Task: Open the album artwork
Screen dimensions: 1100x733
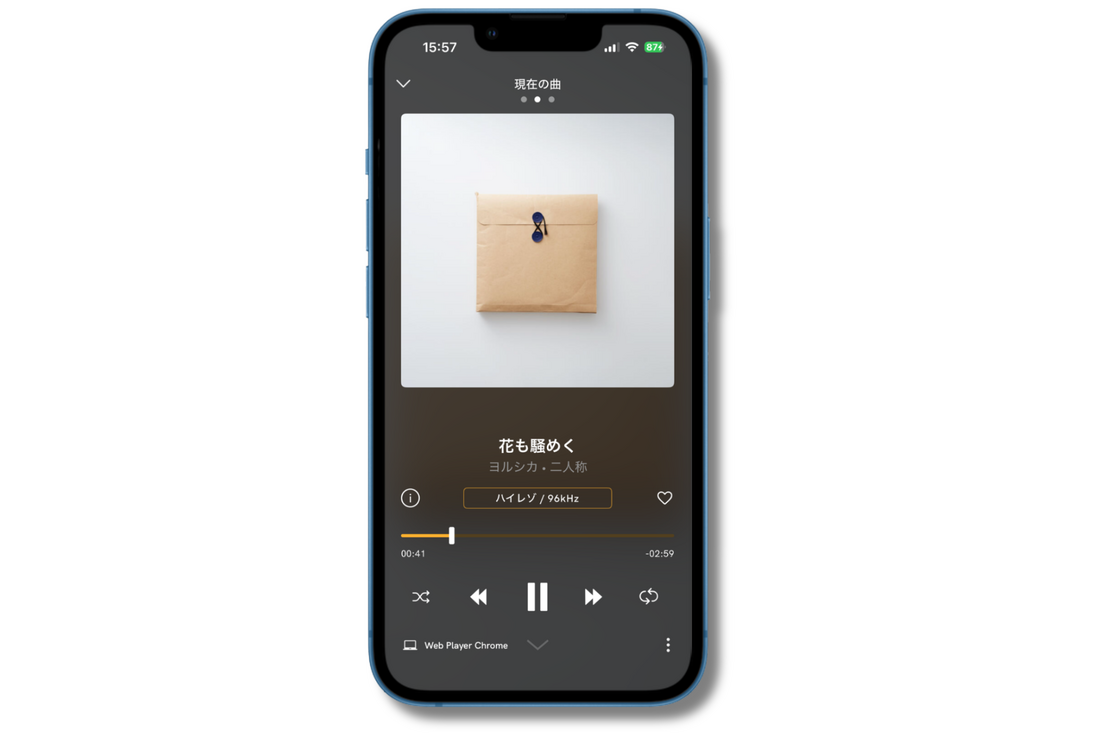Action: tap(537, 250)
